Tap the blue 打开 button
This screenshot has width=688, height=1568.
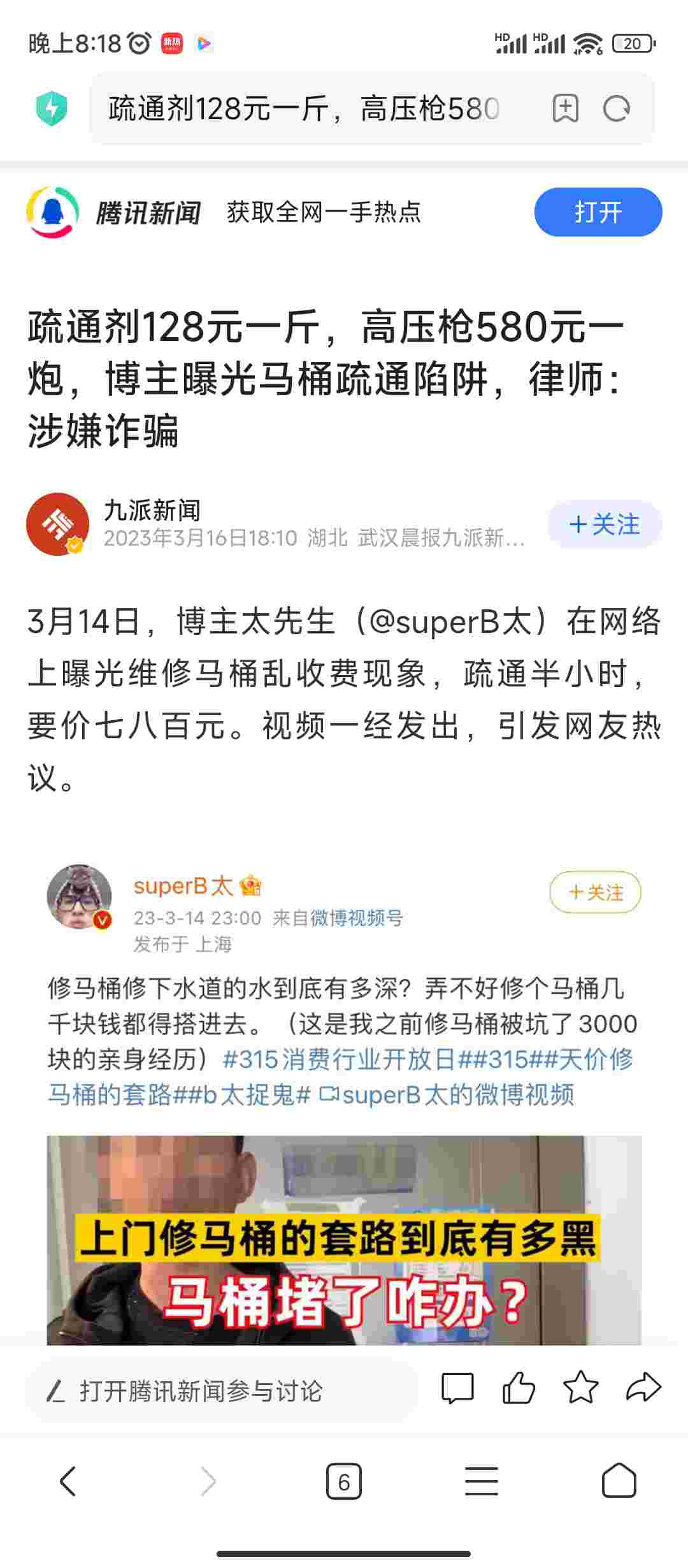point(598,212)
